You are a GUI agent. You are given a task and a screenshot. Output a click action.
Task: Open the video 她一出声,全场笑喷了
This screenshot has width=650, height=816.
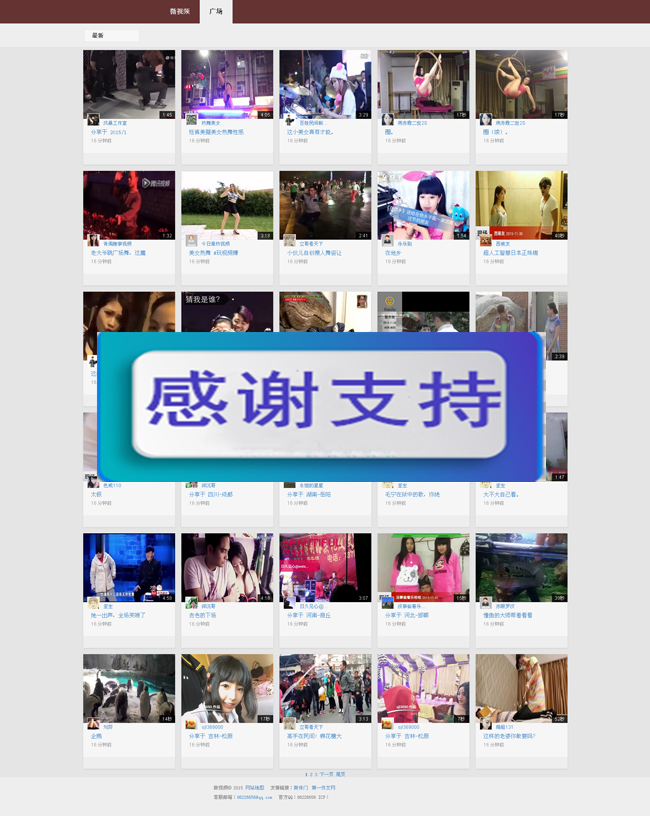pos(129,567)
